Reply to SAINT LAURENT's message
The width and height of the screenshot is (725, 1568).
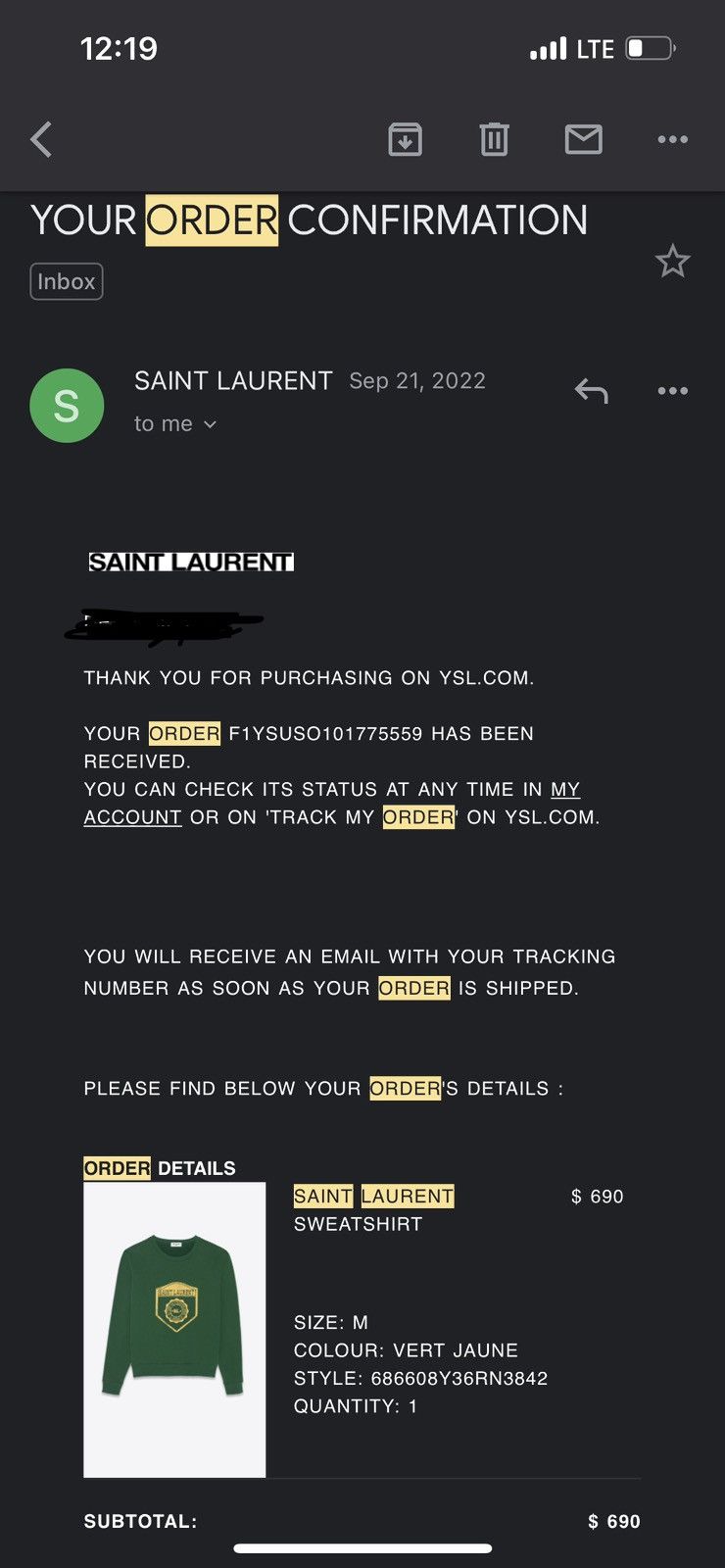coord(591,391)
